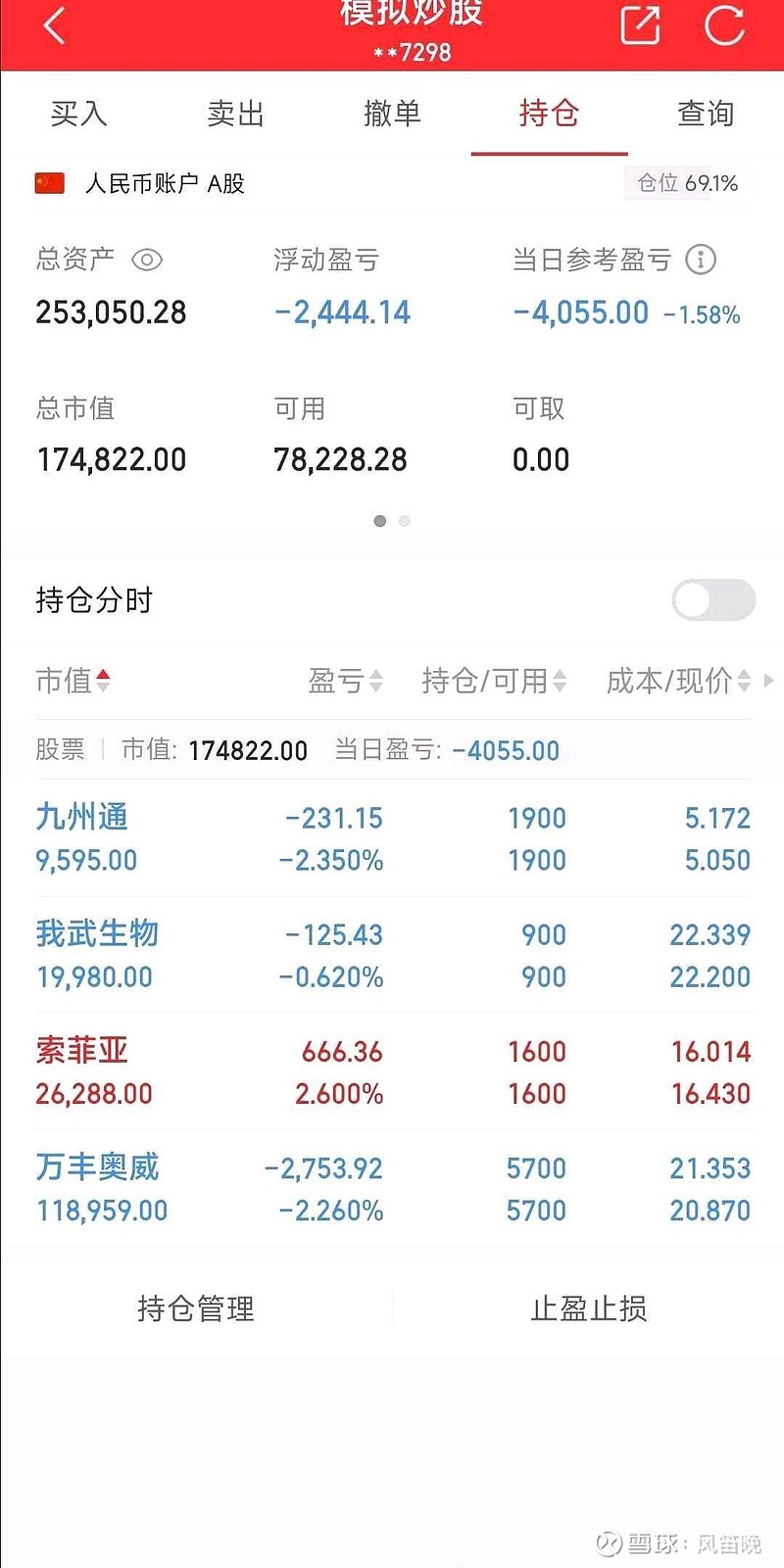This screenshot has height=1568, width=784.
Task: Toggle the 持仓分时 switch
Action: pyautogui.click(x=713, y=599)
